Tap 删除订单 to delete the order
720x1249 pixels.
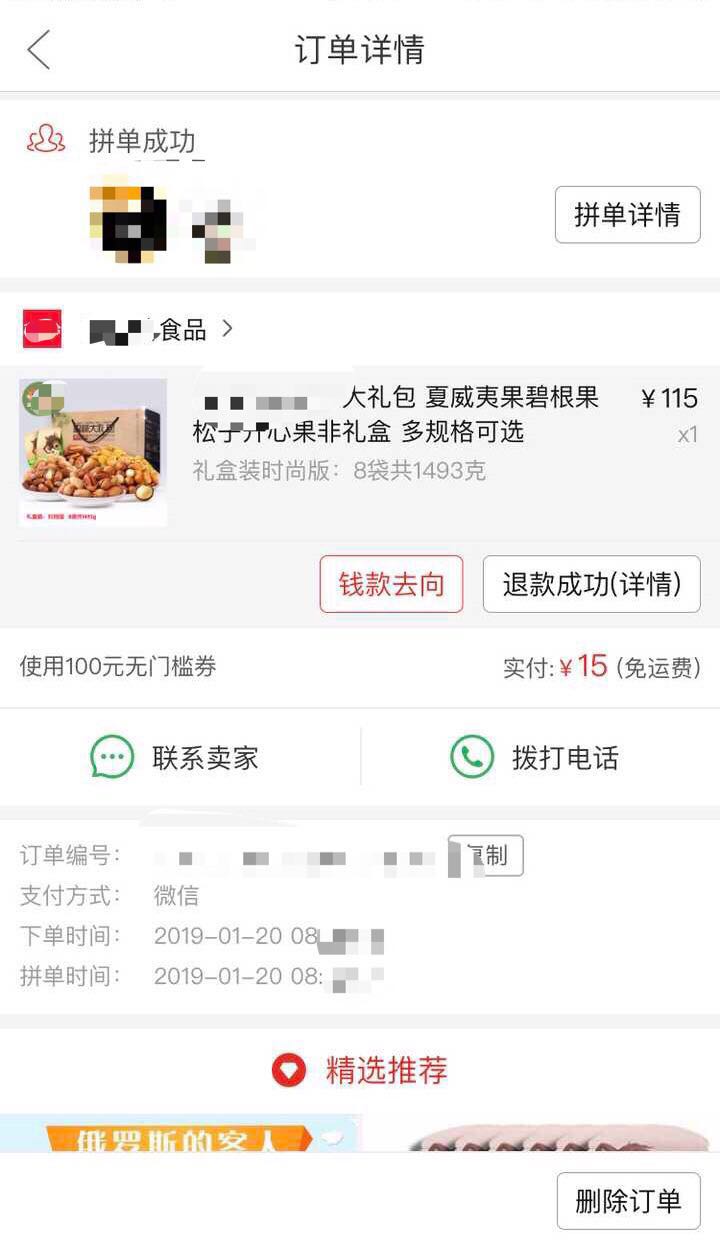tap(628, 1201)
